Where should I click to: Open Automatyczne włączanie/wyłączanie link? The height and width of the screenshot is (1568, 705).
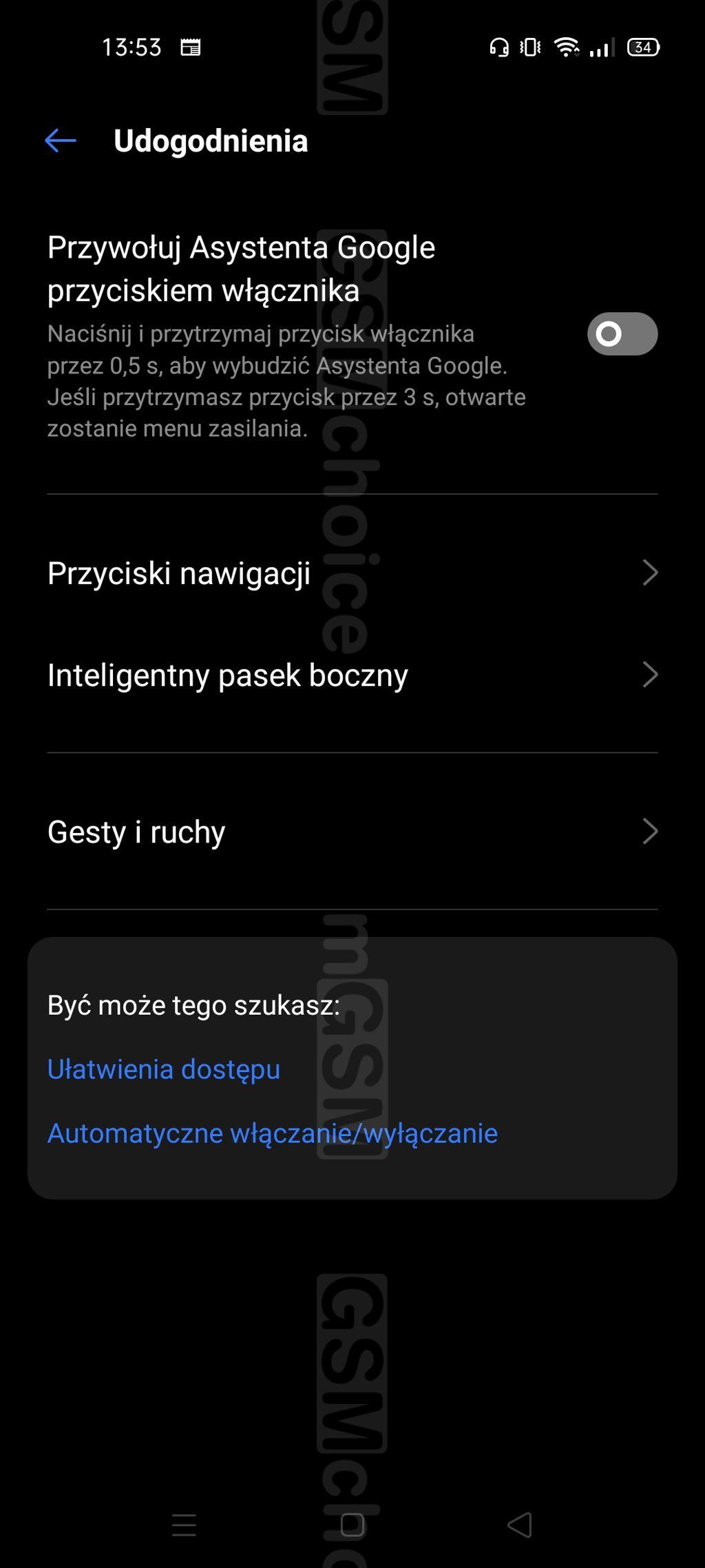click(273, 1133)
